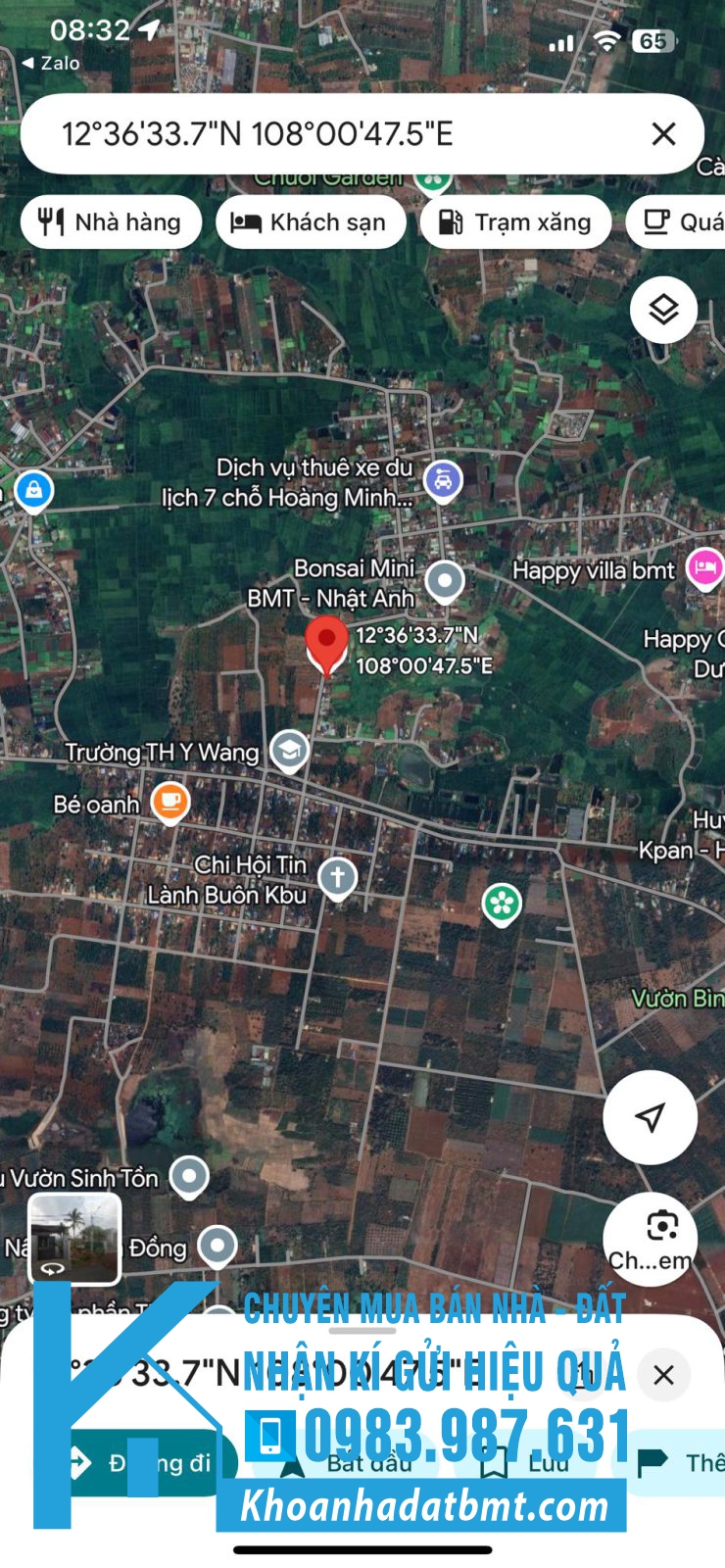Close the place info sheet
The image size is (725, 1568).
663,1375
